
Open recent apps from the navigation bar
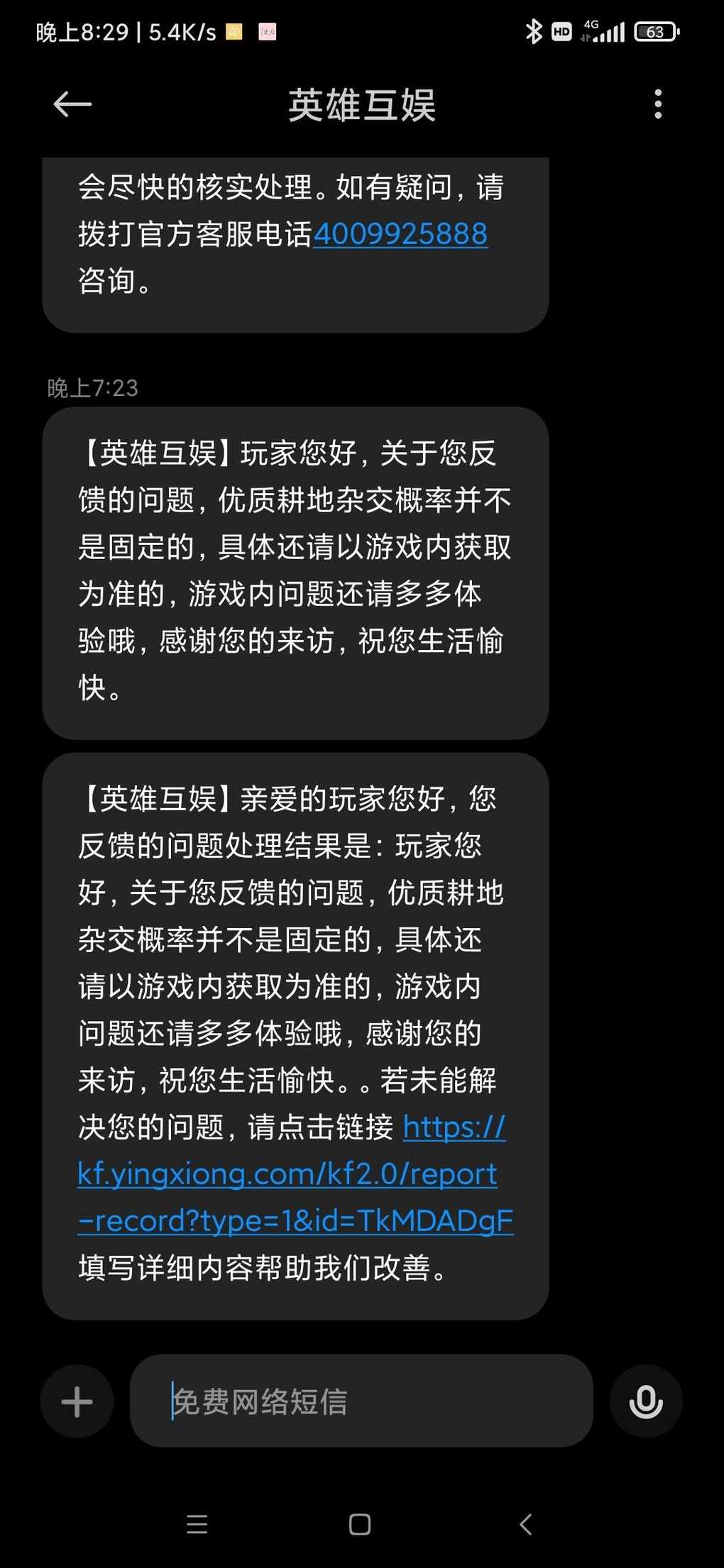pyautogui.click(x=197, y=1524)
